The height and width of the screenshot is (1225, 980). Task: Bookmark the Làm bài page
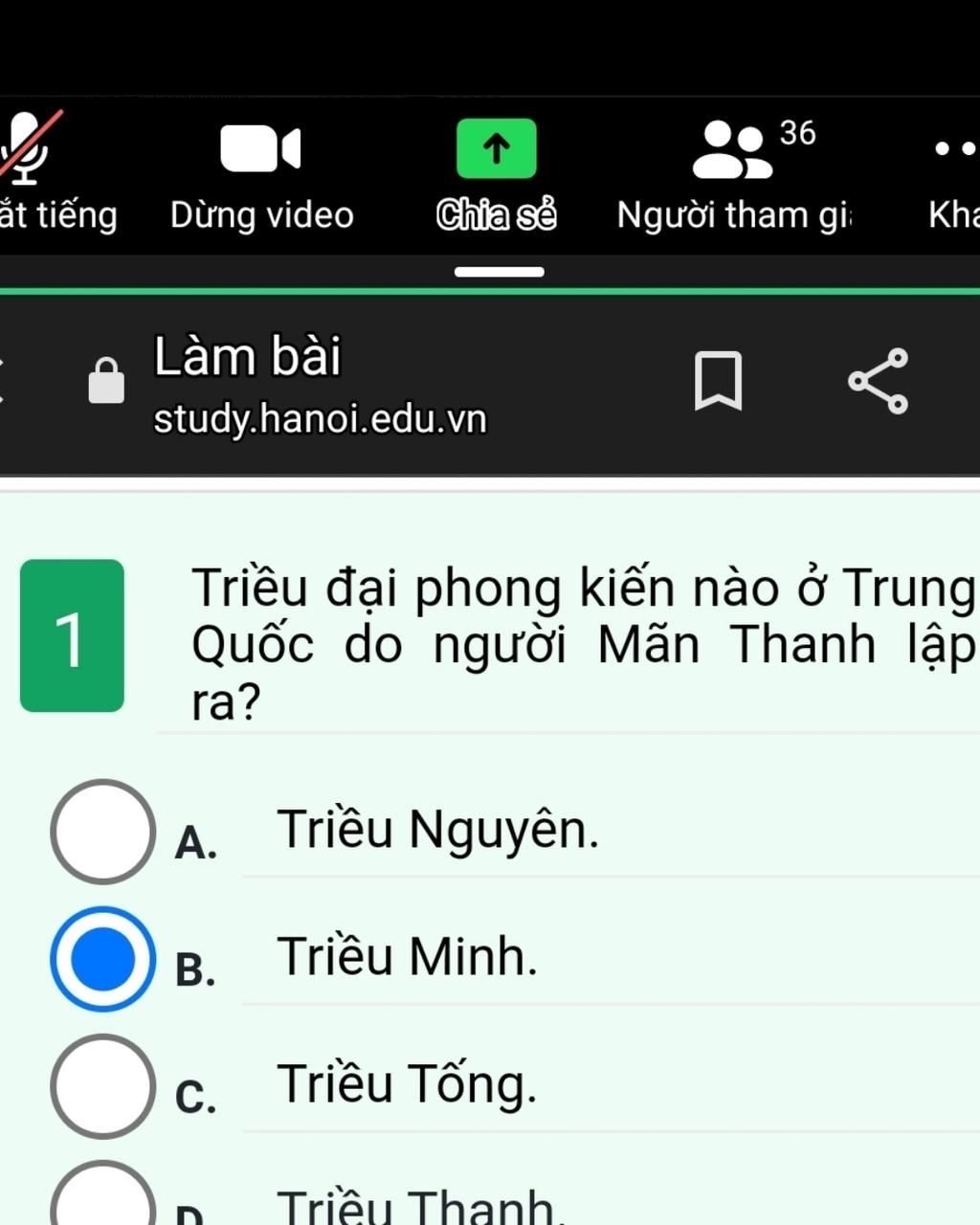tap(718, 381)
